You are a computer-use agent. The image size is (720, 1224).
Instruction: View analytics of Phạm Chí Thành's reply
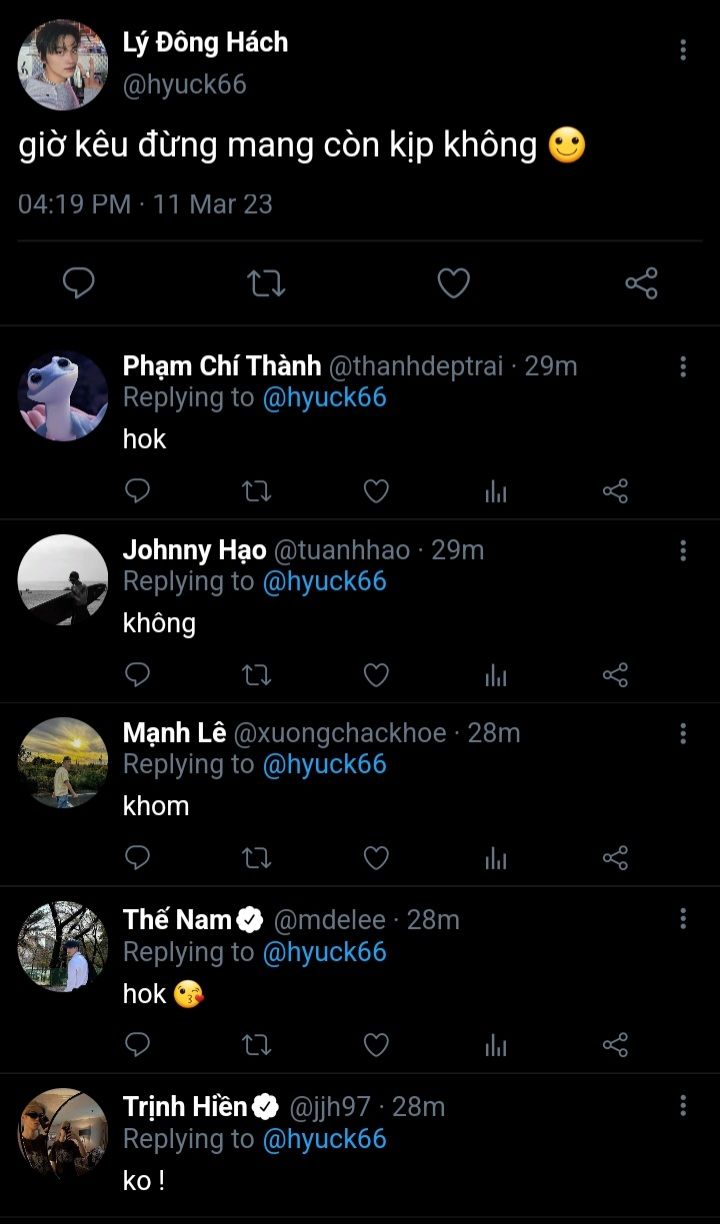[x=496, y=491]
